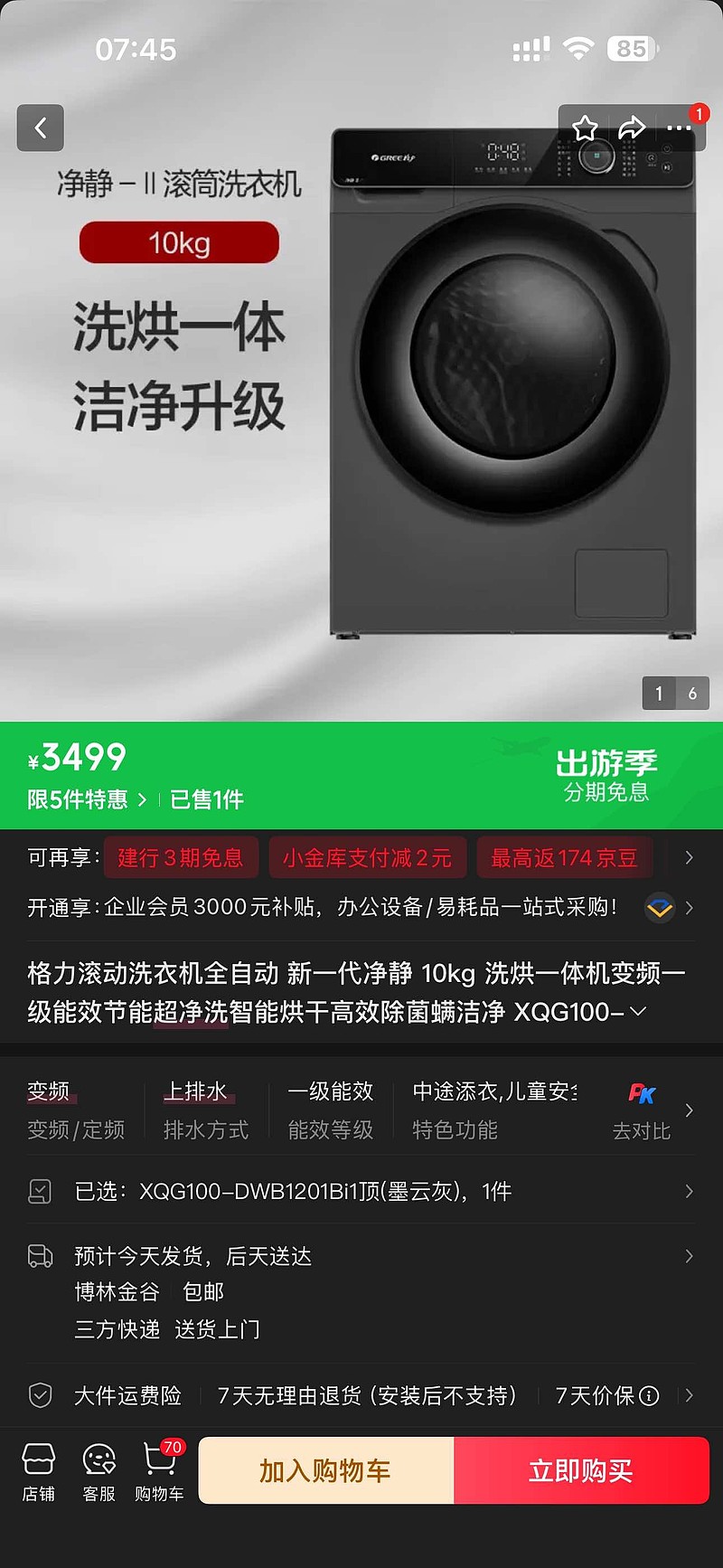
Task: Expand the full product title with chevron
Action: click(638, 1014)
